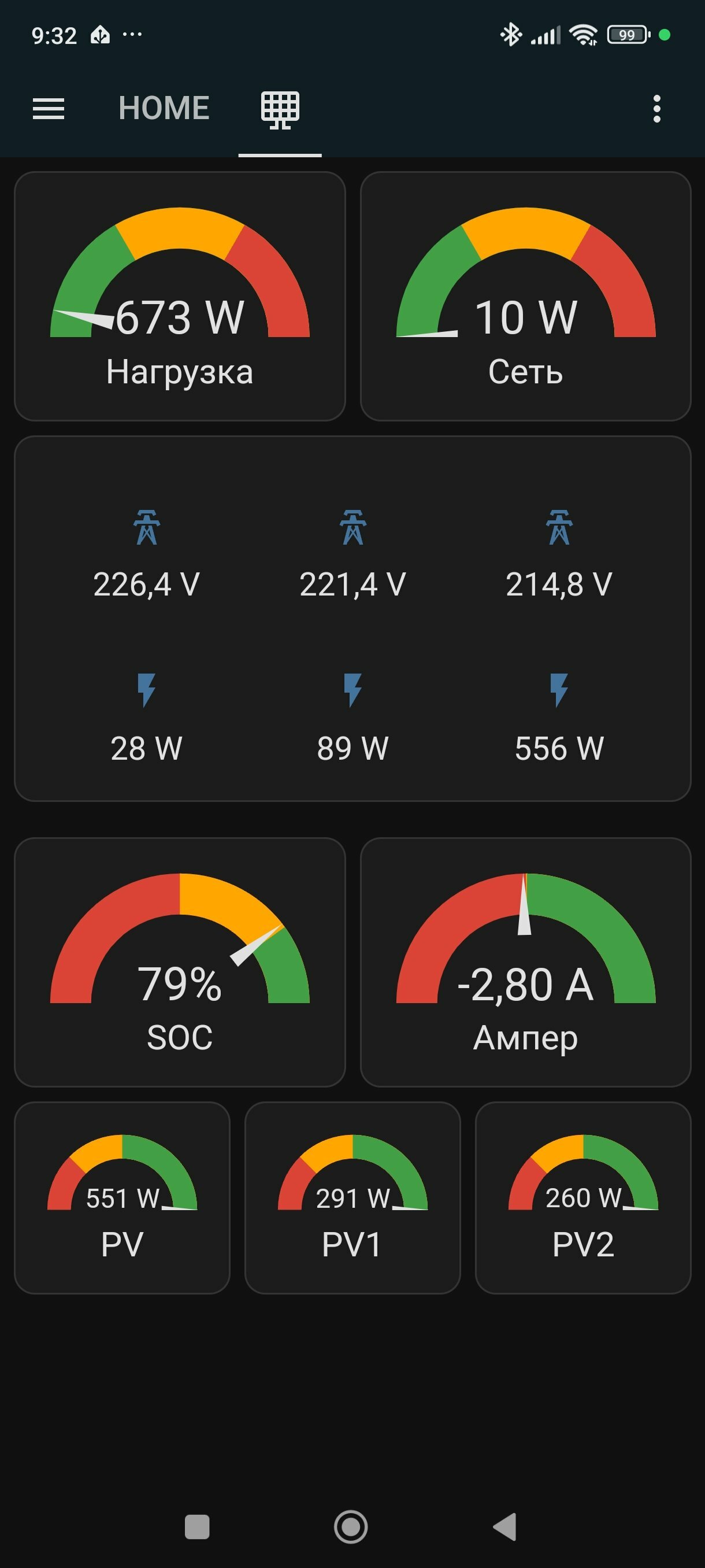View the PV1 power gauge

coord(353,1197)
